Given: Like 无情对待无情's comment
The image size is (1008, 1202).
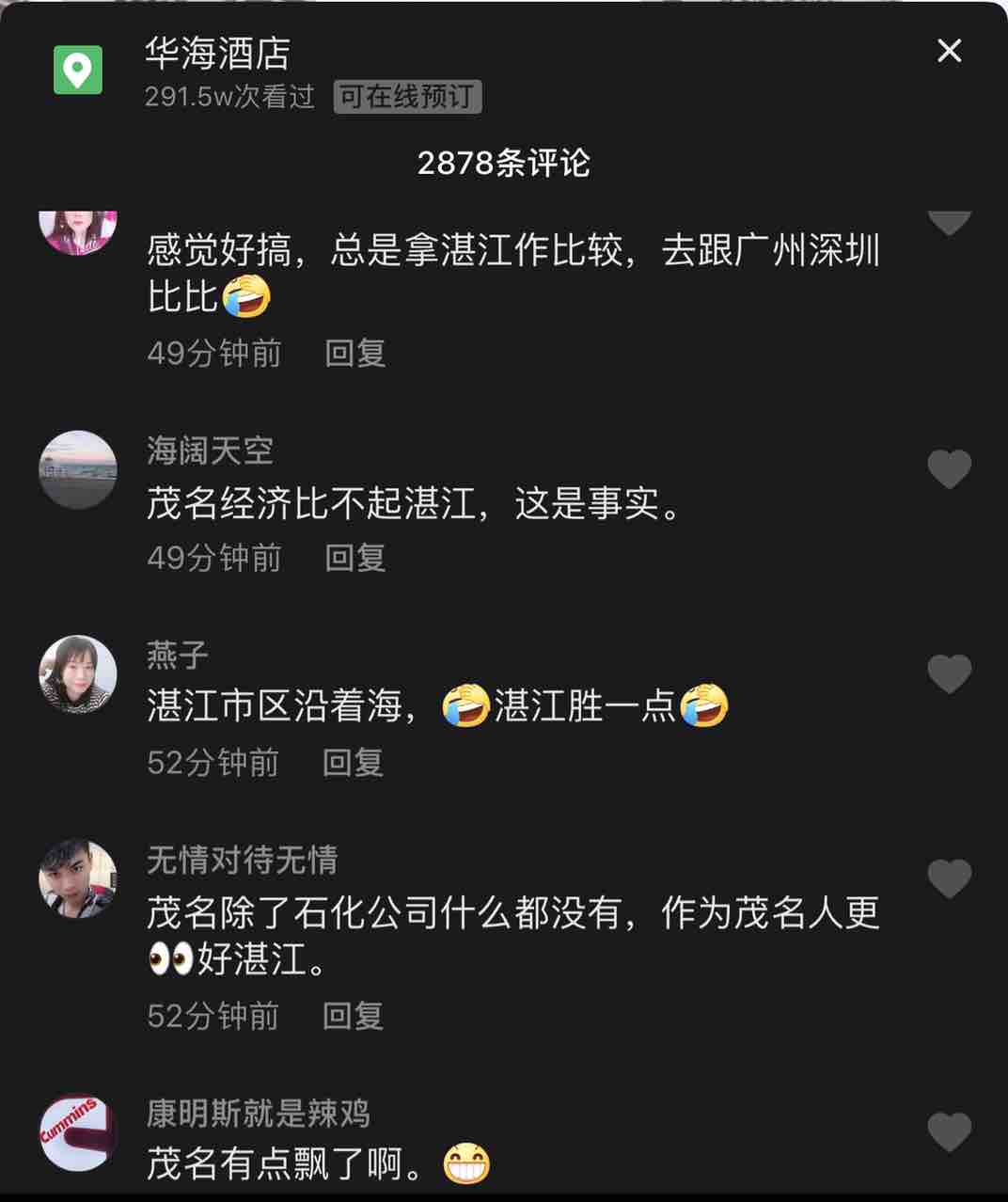Looking at the screenshot, I should tap(949, 878).
